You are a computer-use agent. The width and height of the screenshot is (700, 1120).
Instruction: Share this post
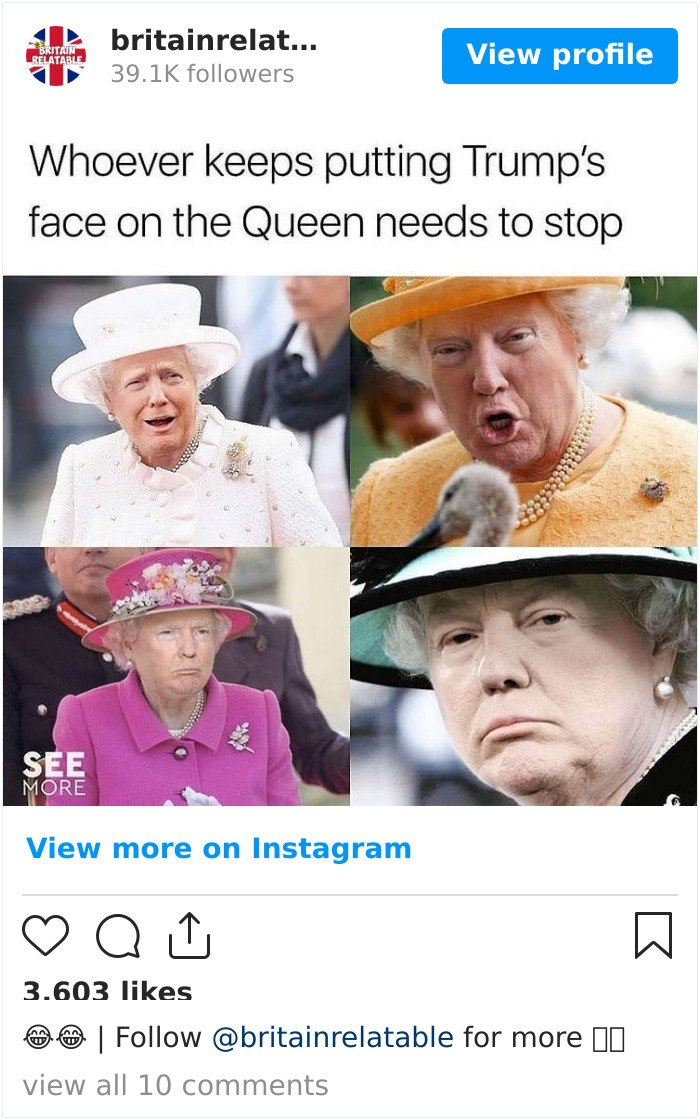tap(189, 936)
